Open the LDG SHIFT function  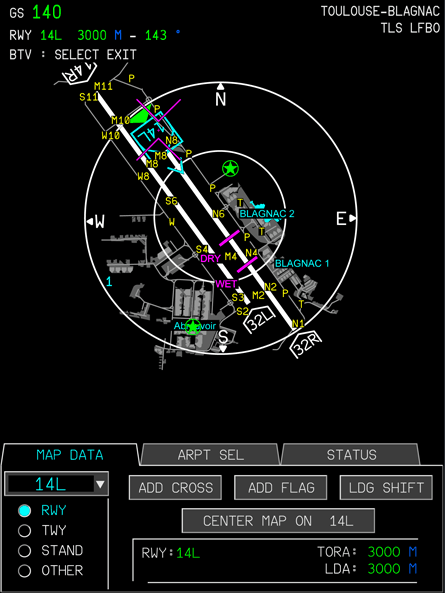click(x=386, y=487)
